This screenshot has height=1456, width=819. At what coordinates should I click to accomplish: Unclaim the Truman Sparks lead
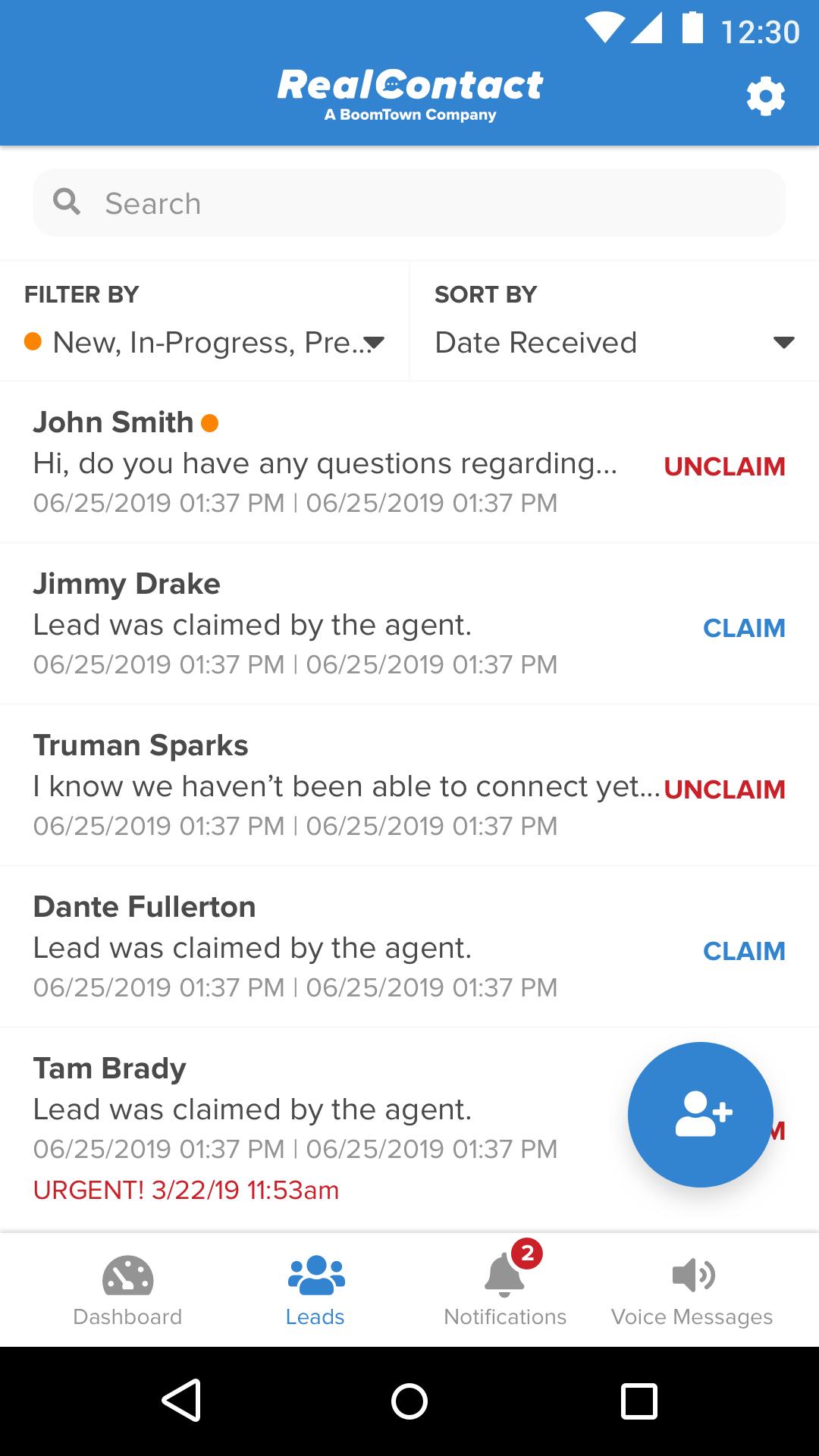click(x=724, y=789)
